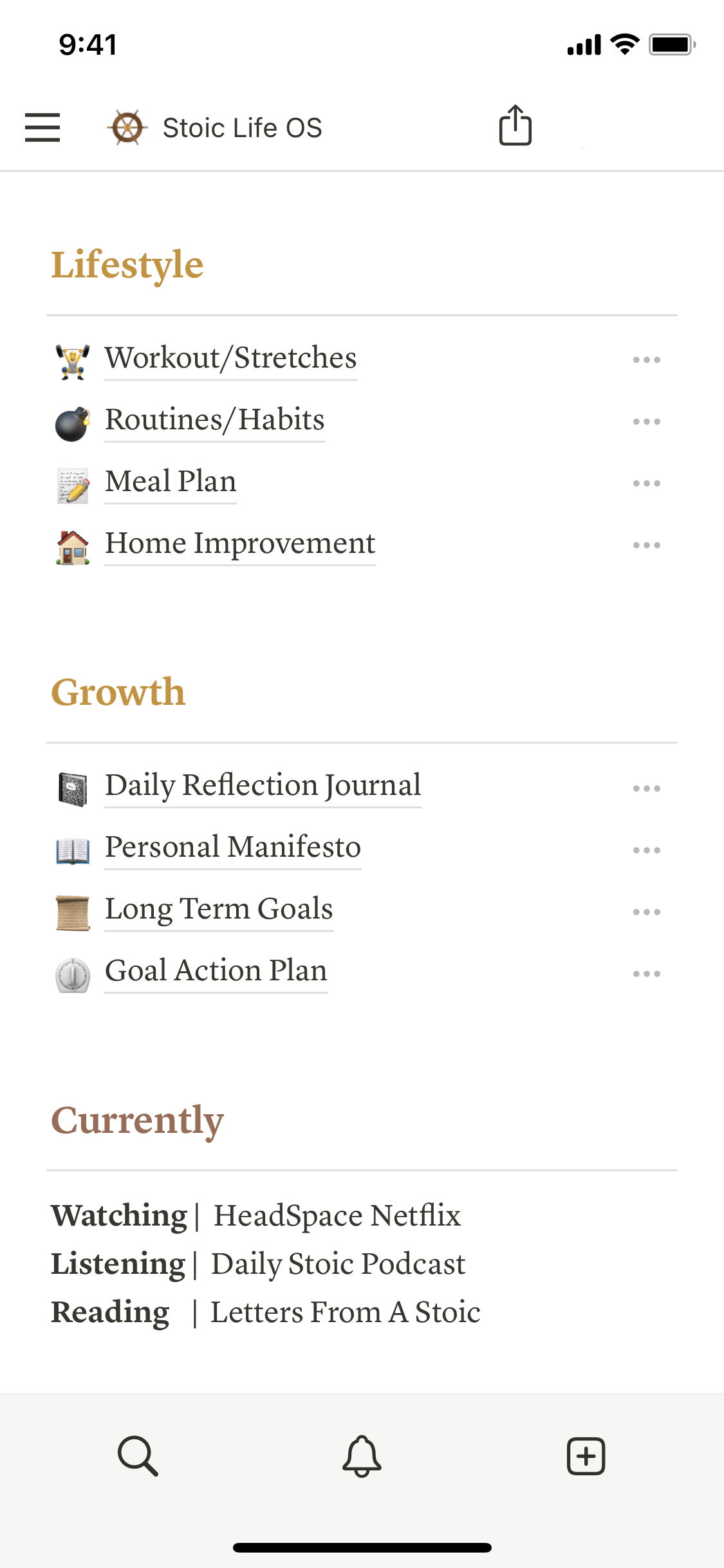This screenshot has height=1568, width=724.
Task: View the Personal Manifesto page
Action: coord(233,848)
